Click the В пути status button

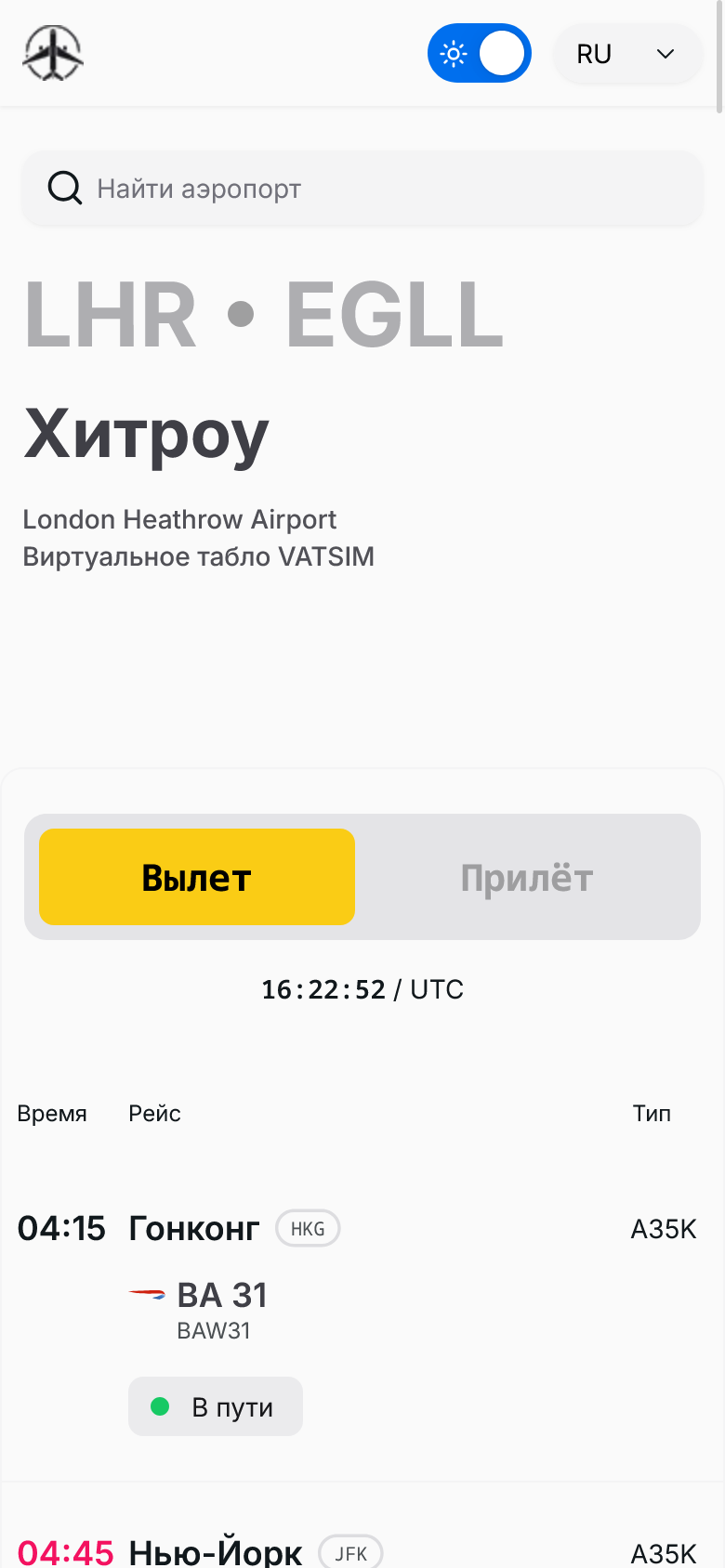pos(215,1405)
